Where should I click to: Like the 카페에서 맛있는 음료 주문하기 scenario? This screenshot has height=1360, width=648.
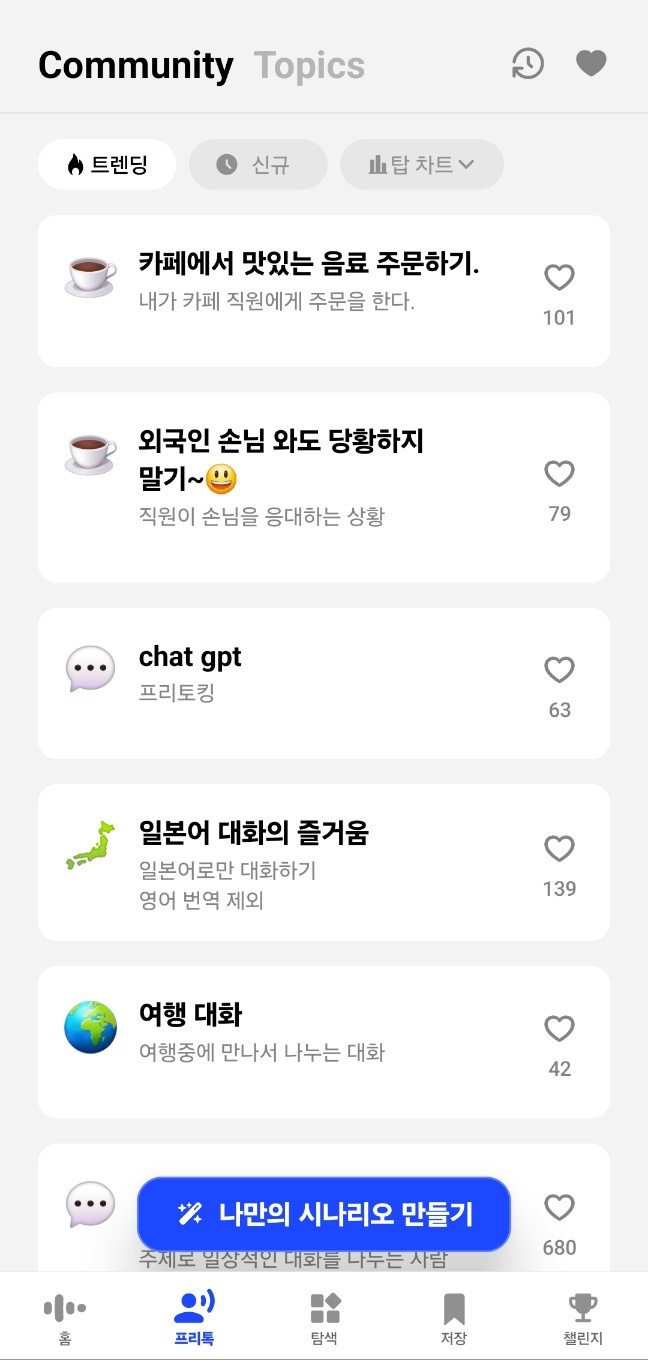point(559,277)
